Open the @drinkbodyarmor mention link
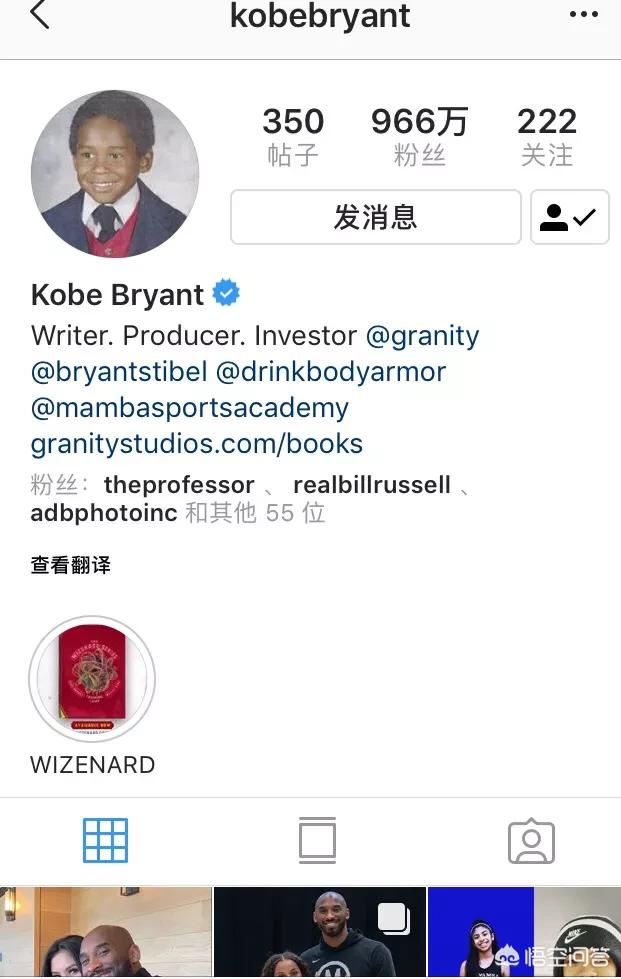Screen dimensions: 621x979 331,372
